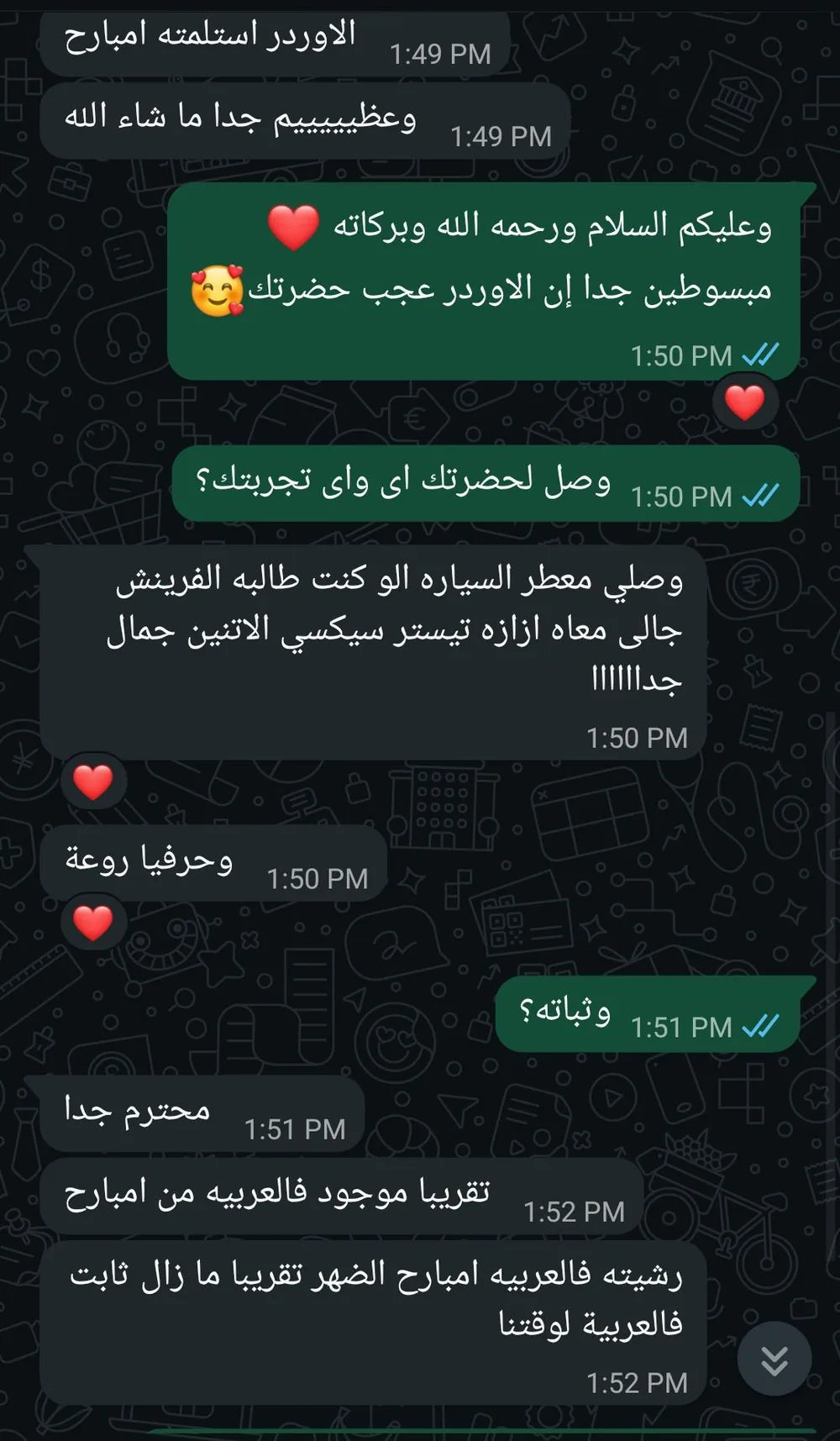Jump to the latest messages with the down arrow

tap(774, 1359)
